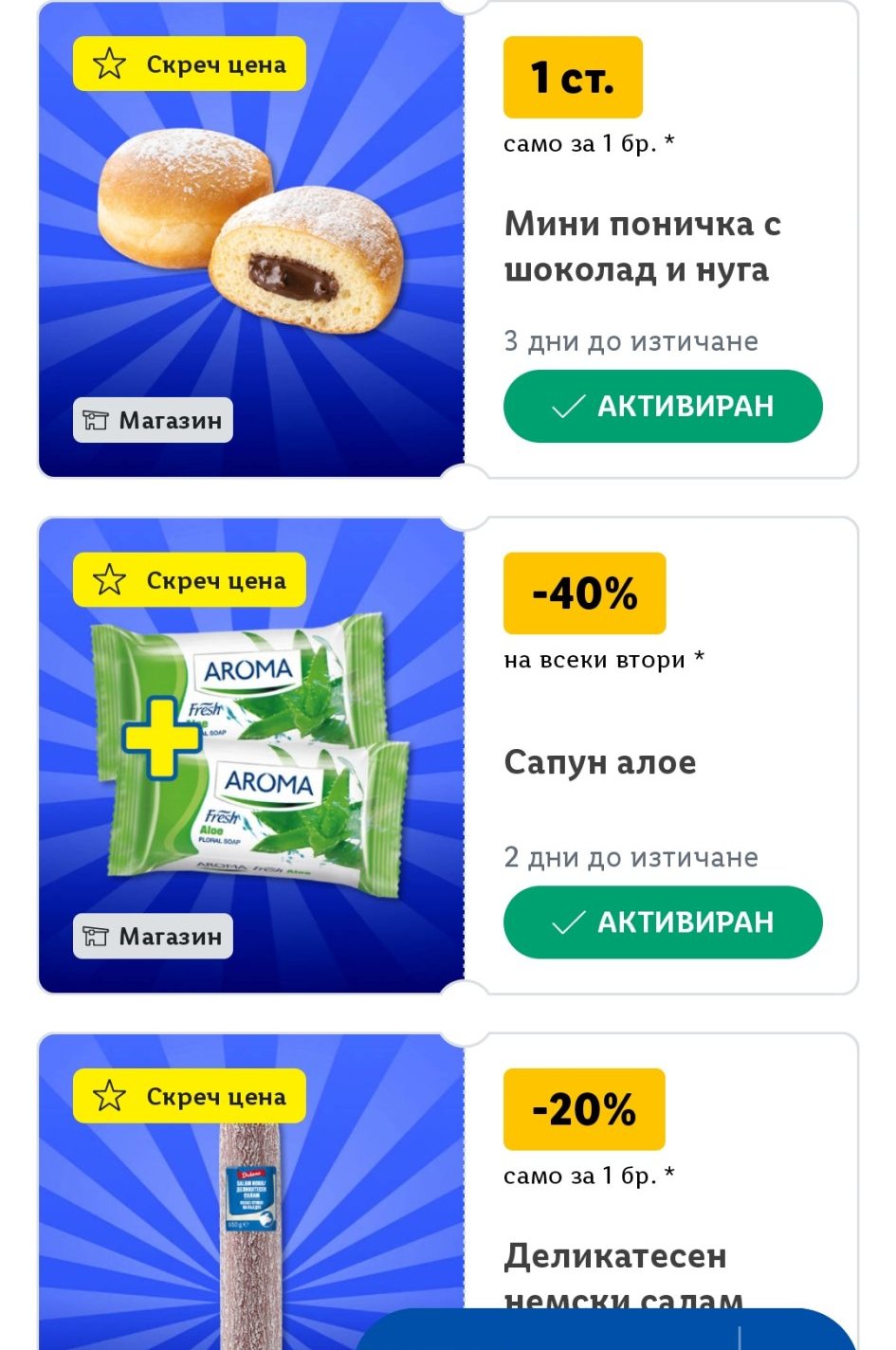Open the Деликатесен немски салам coupon
This screenshot has width=896, height=1350.
[614, 1256]
